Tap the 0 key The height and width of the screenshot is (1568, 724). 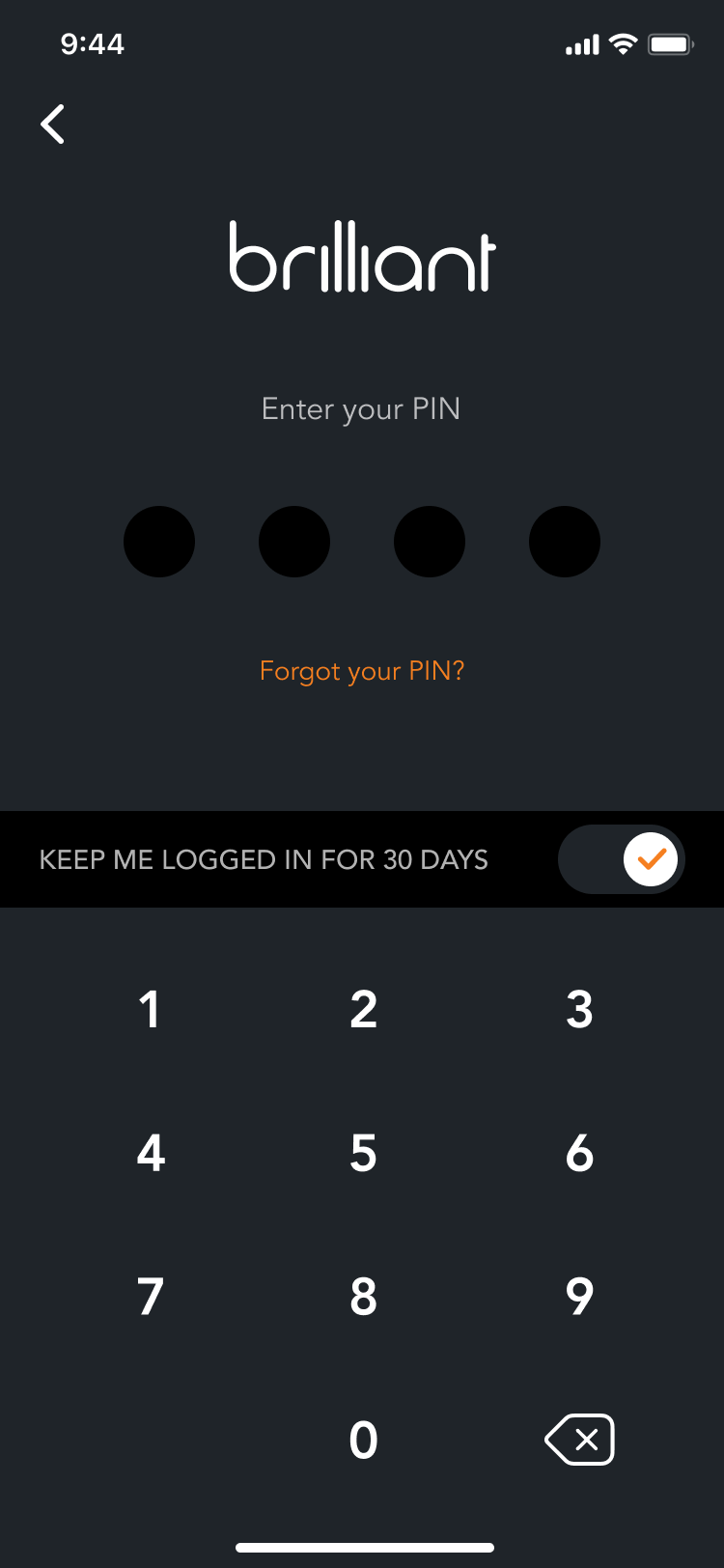363,1440
